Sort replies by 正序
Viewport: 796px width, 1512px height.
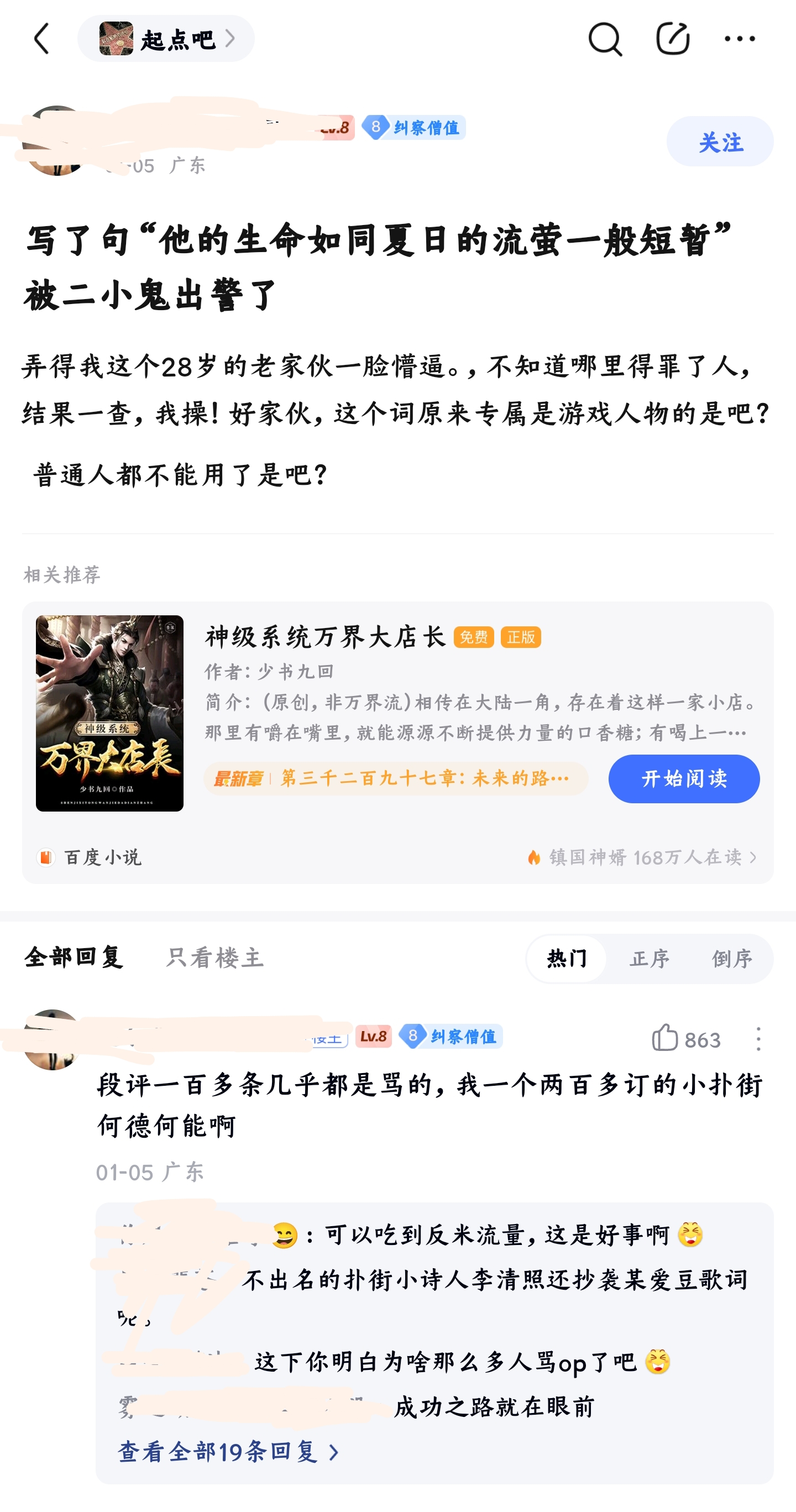[x=650, y=959]
